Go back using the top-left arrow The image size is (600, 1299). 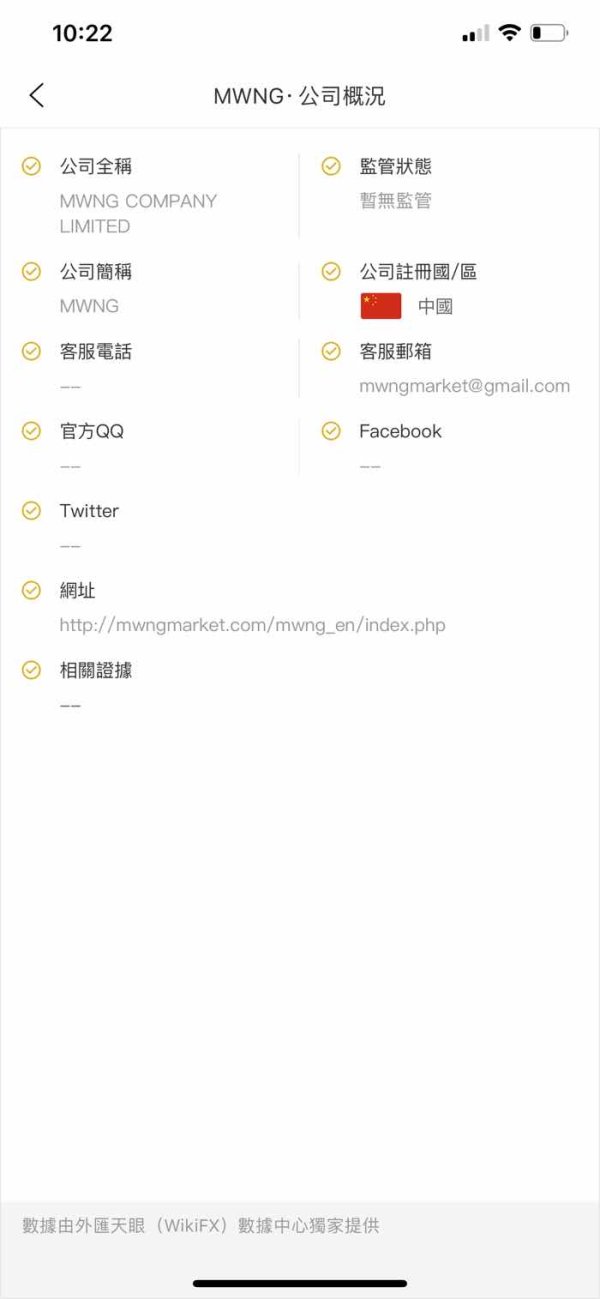(x=37, y=95)
